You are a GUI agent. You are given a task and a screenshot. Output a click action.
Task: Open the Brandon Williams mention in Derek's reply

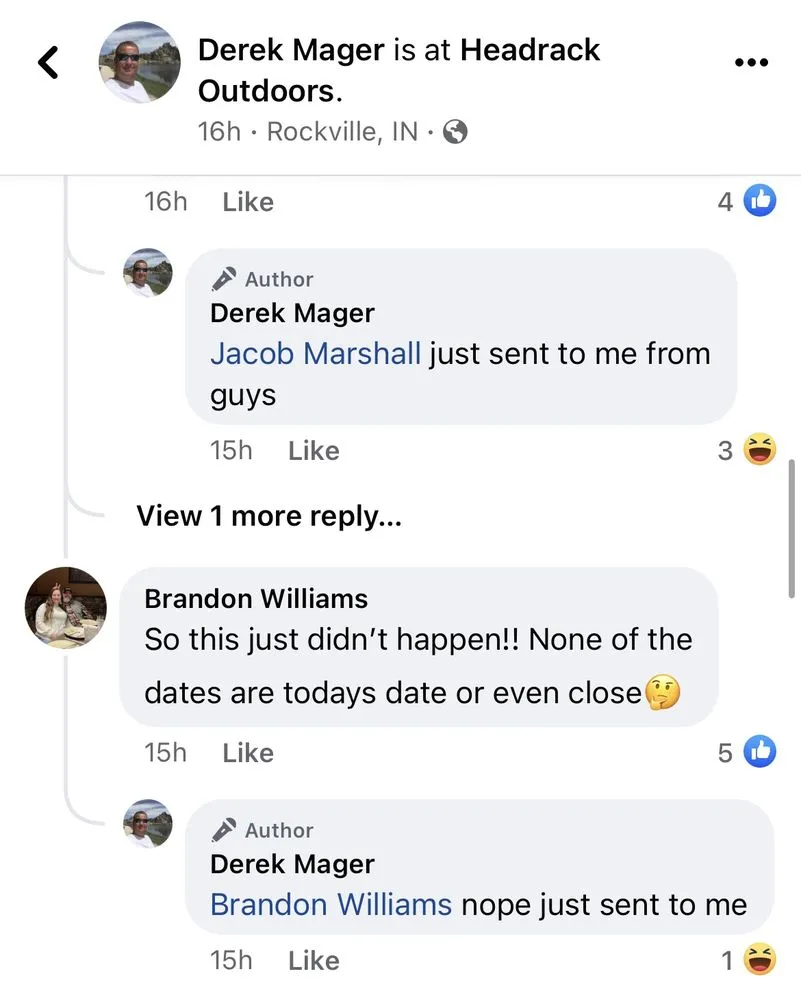coord(331,905)
